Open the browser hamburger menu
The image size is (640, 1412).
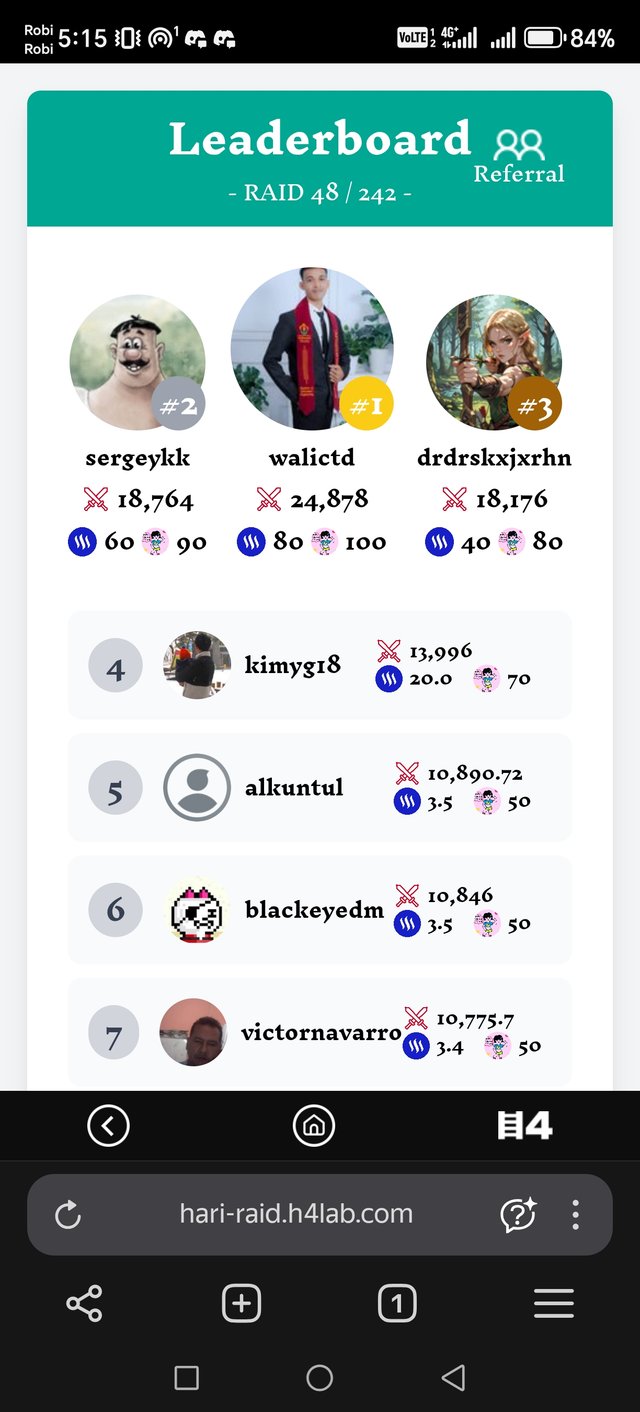pyautogui.click(x=553, y=1304)
